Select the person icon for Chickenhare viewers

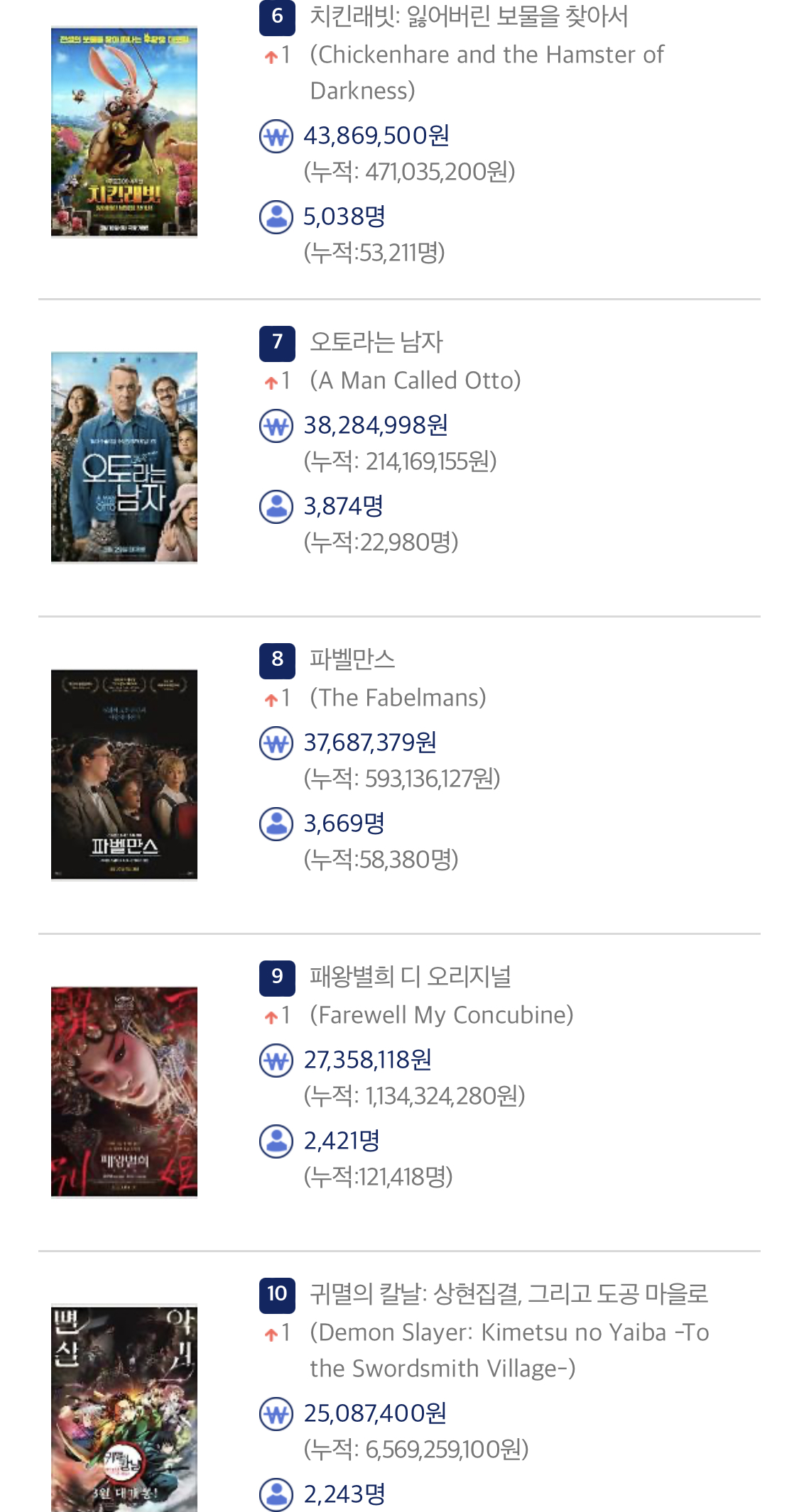(x=278, y=216)
